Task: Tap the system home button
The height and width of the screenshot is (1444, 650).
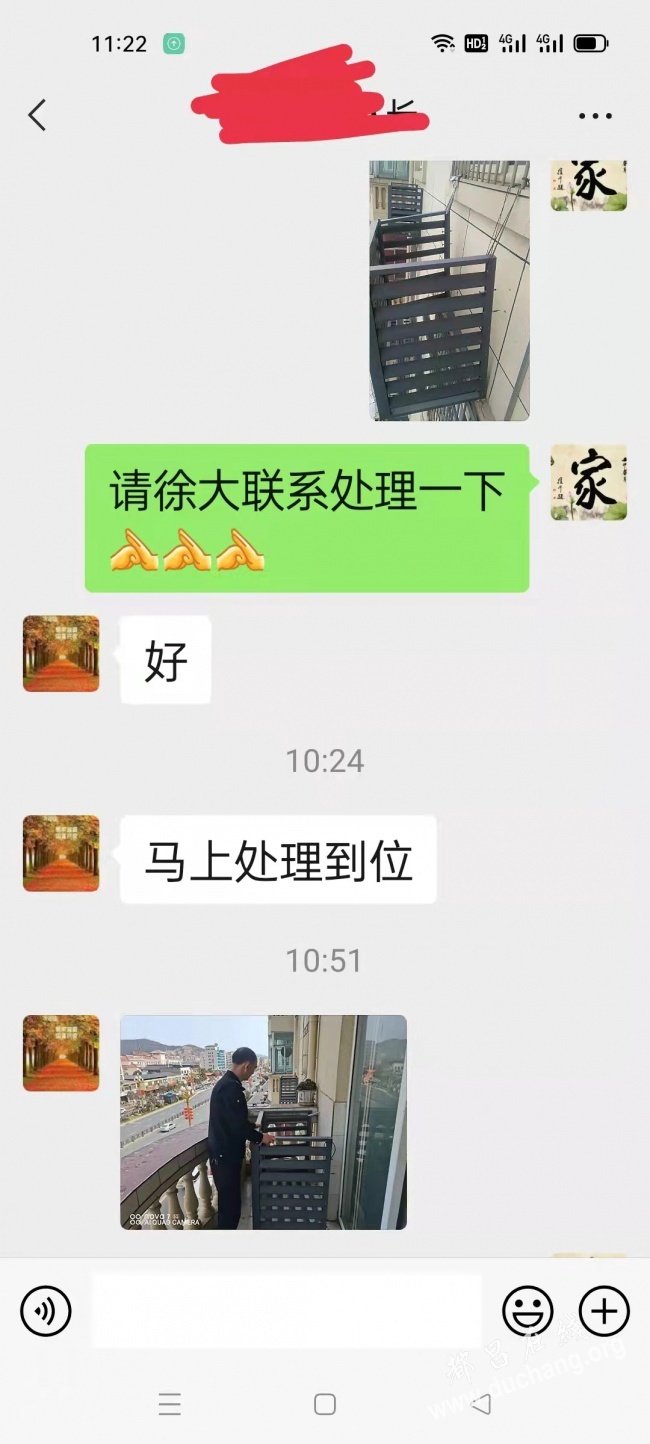Action: pyautogui.click(x=325, y=1404)
